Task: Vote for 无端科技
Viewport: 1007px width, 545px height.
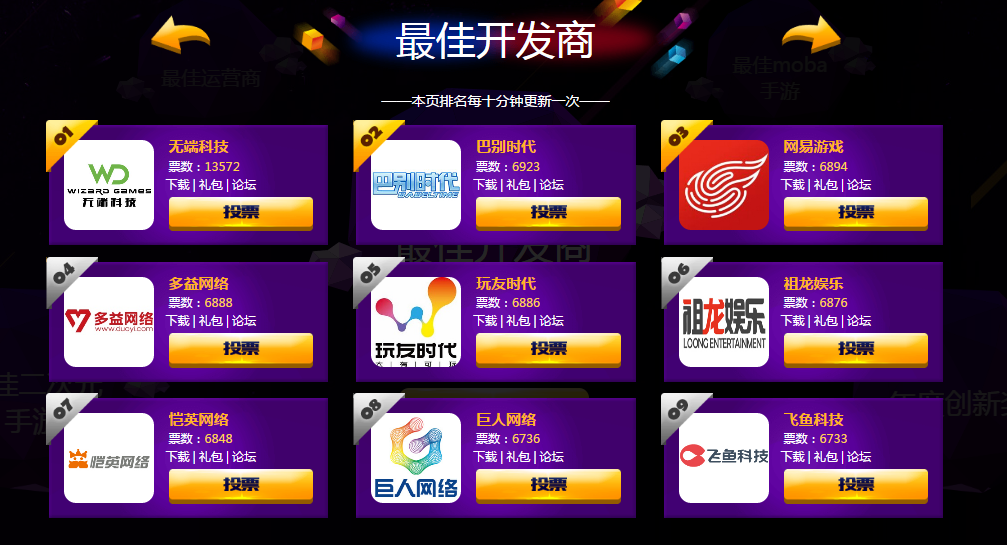Action: (241, 212)
